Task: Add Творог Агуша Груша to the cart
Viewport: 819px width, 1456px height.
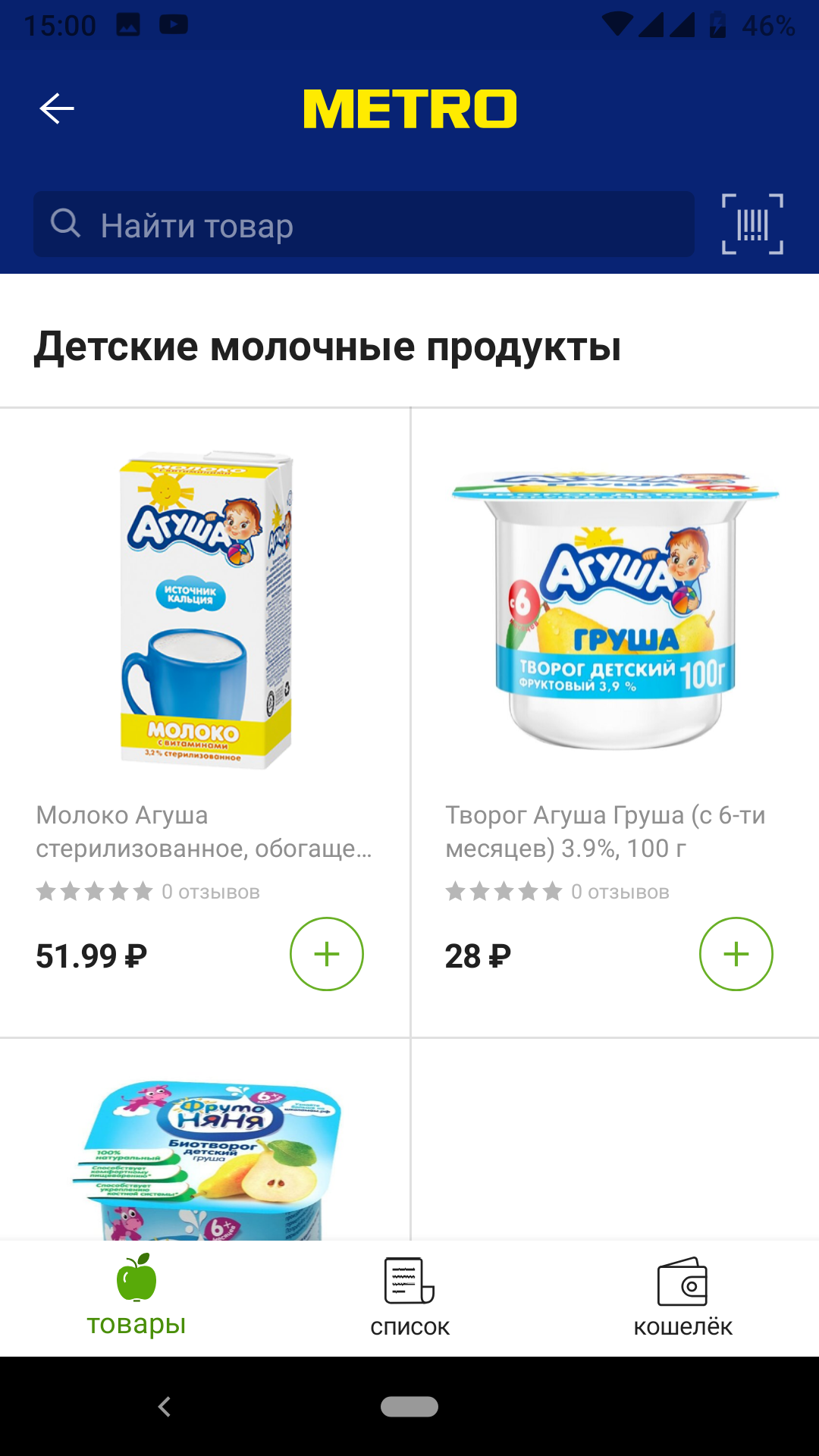Action: coord(736,954)
